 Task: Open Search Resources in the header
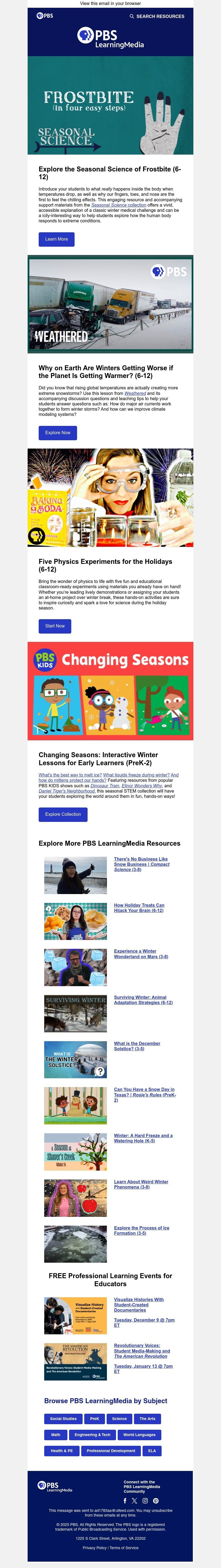pyautogui.click(x=157, y=16)
